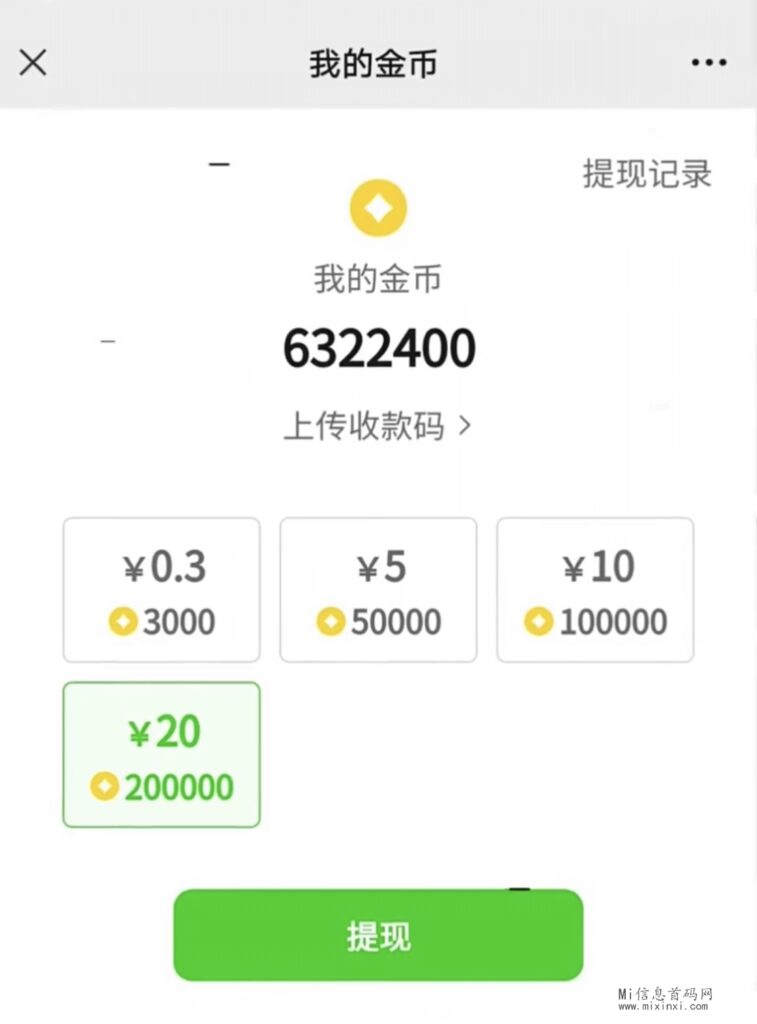Expand 上传收款码 via its chevron arrow
757x1024 pixels.
click(x=463, y=425)
